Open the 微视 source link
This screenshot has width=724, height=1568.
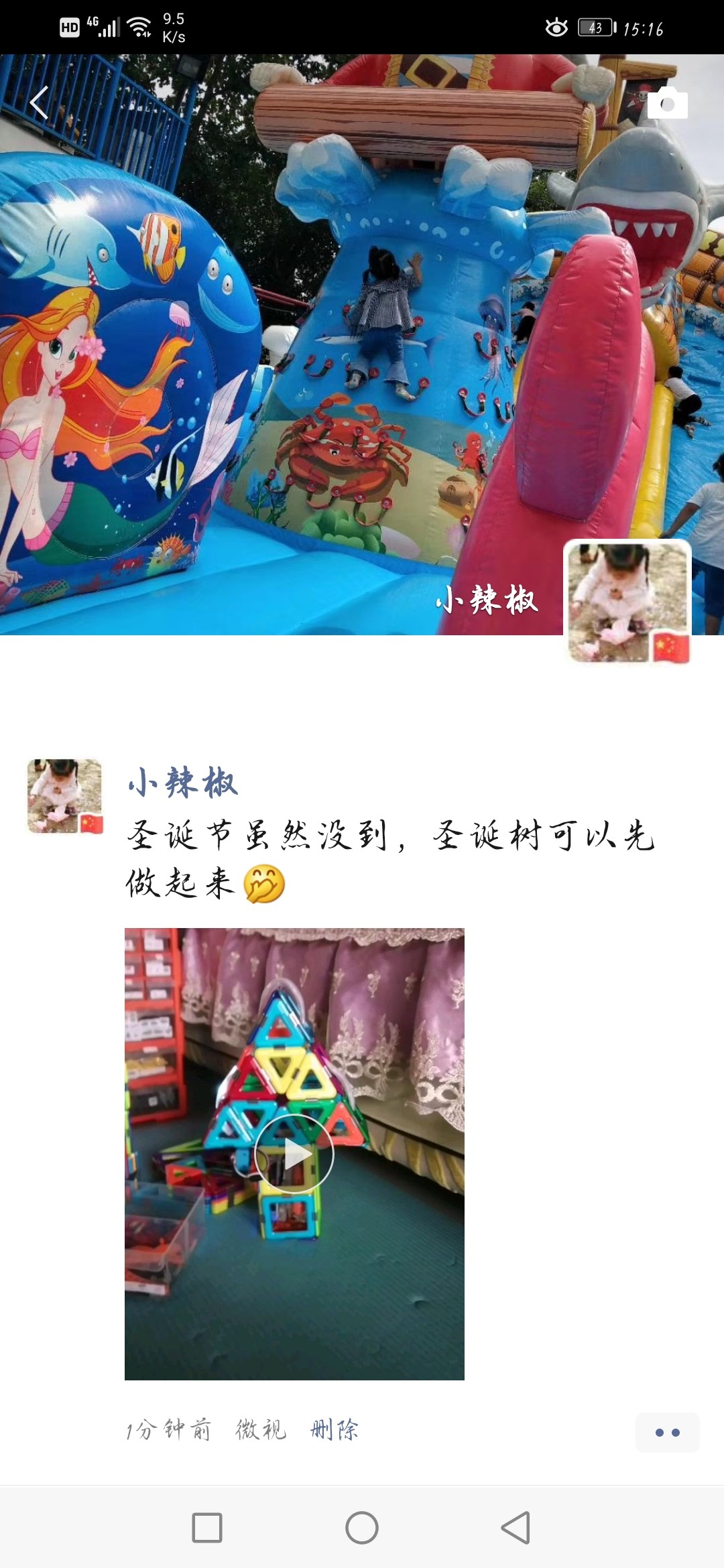(x=261, y=1429)
